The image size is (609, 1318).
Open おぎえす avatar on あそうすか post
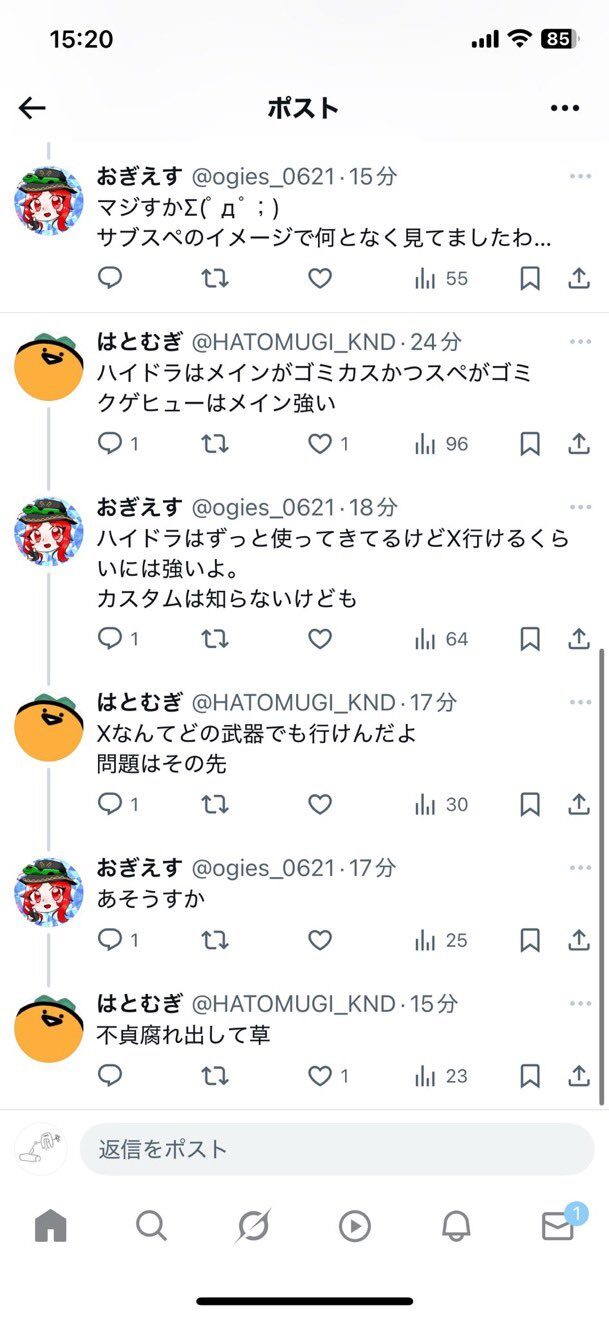(48, 890)
